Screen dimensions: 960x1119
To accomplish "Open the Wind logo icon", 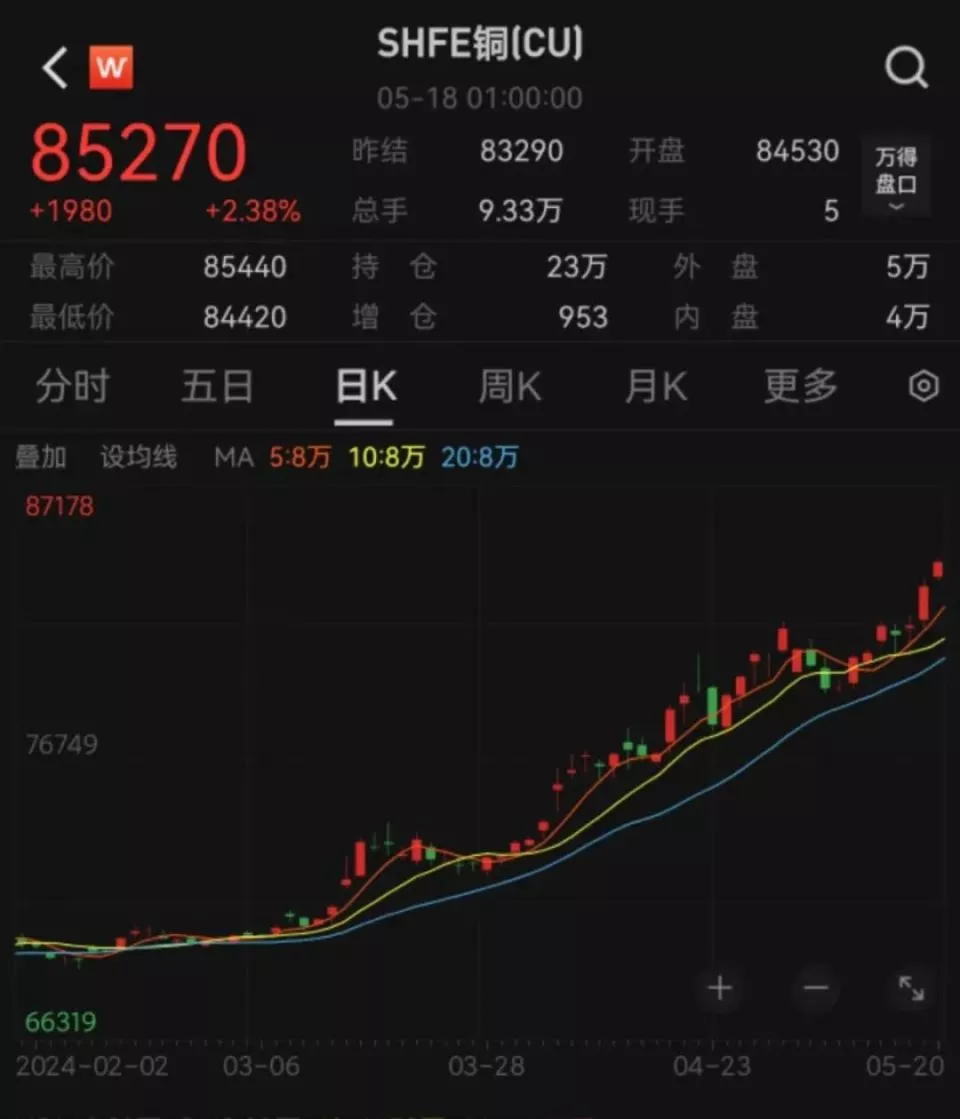I will (110, 66).
